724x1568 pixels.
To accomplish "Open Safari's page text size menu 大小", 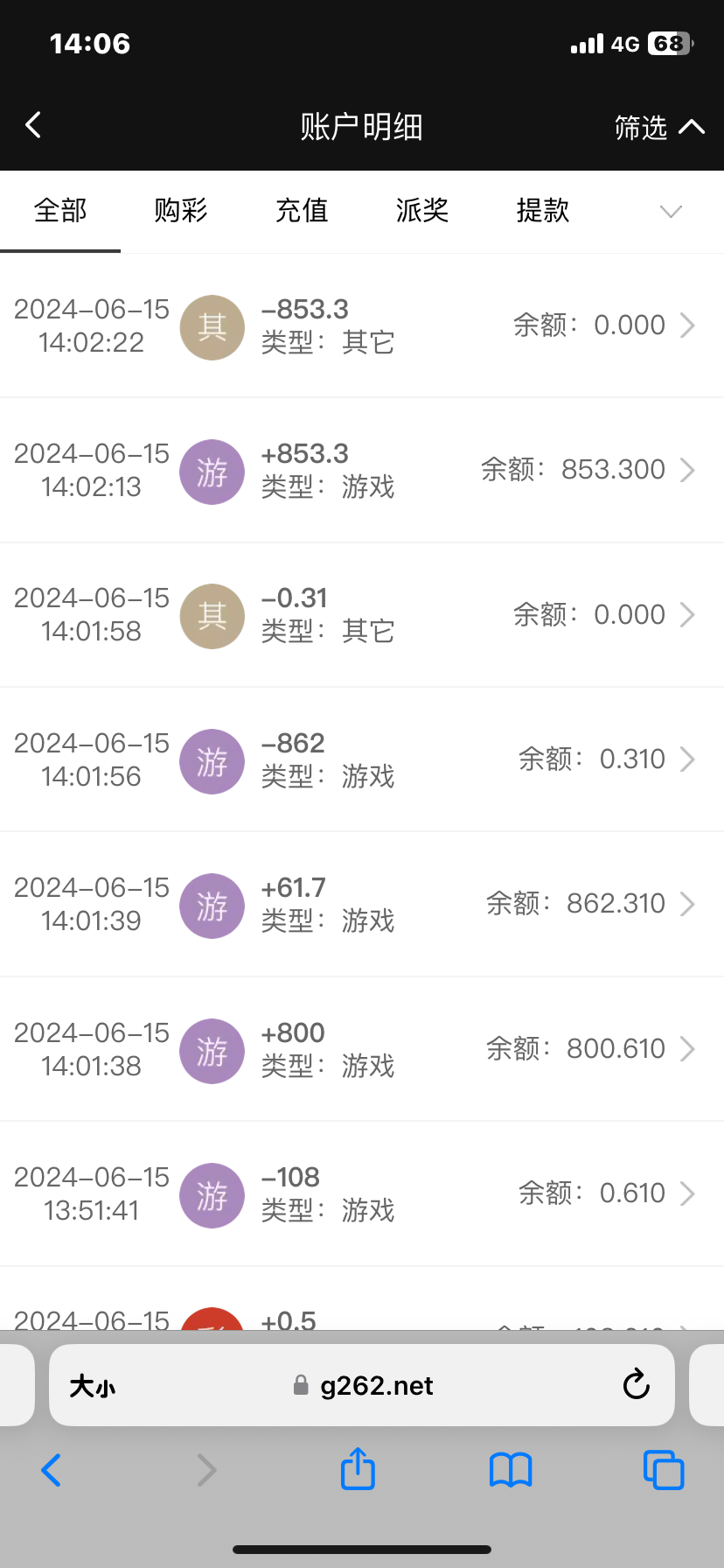I will point(93,1386).
